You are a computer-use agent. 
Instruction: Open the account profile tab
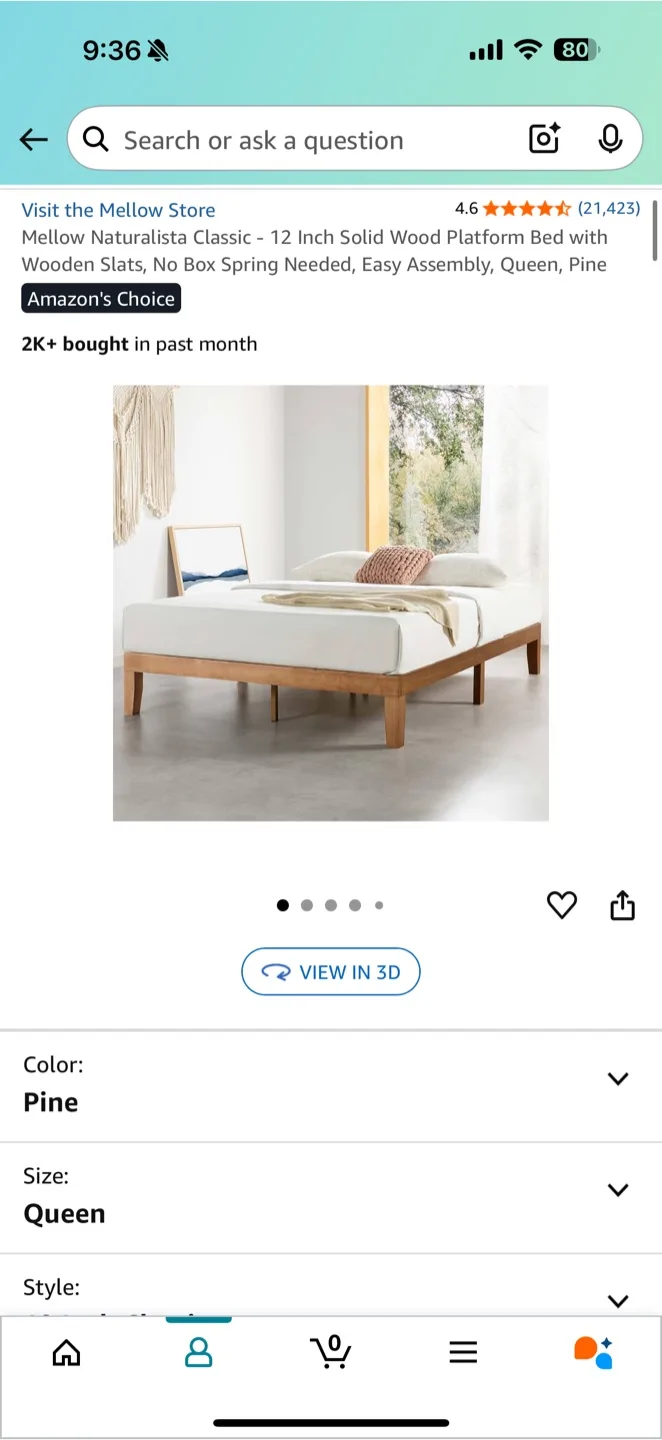(x=199, y=1354)
